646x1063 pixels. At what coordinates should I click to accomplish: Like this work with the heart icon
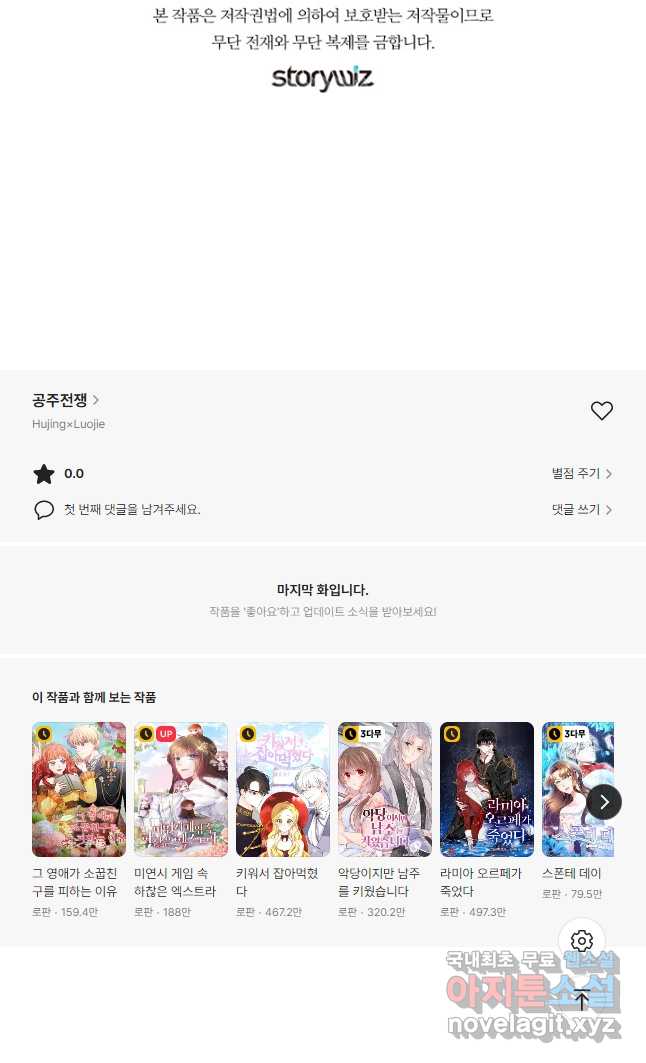point(601,411)
